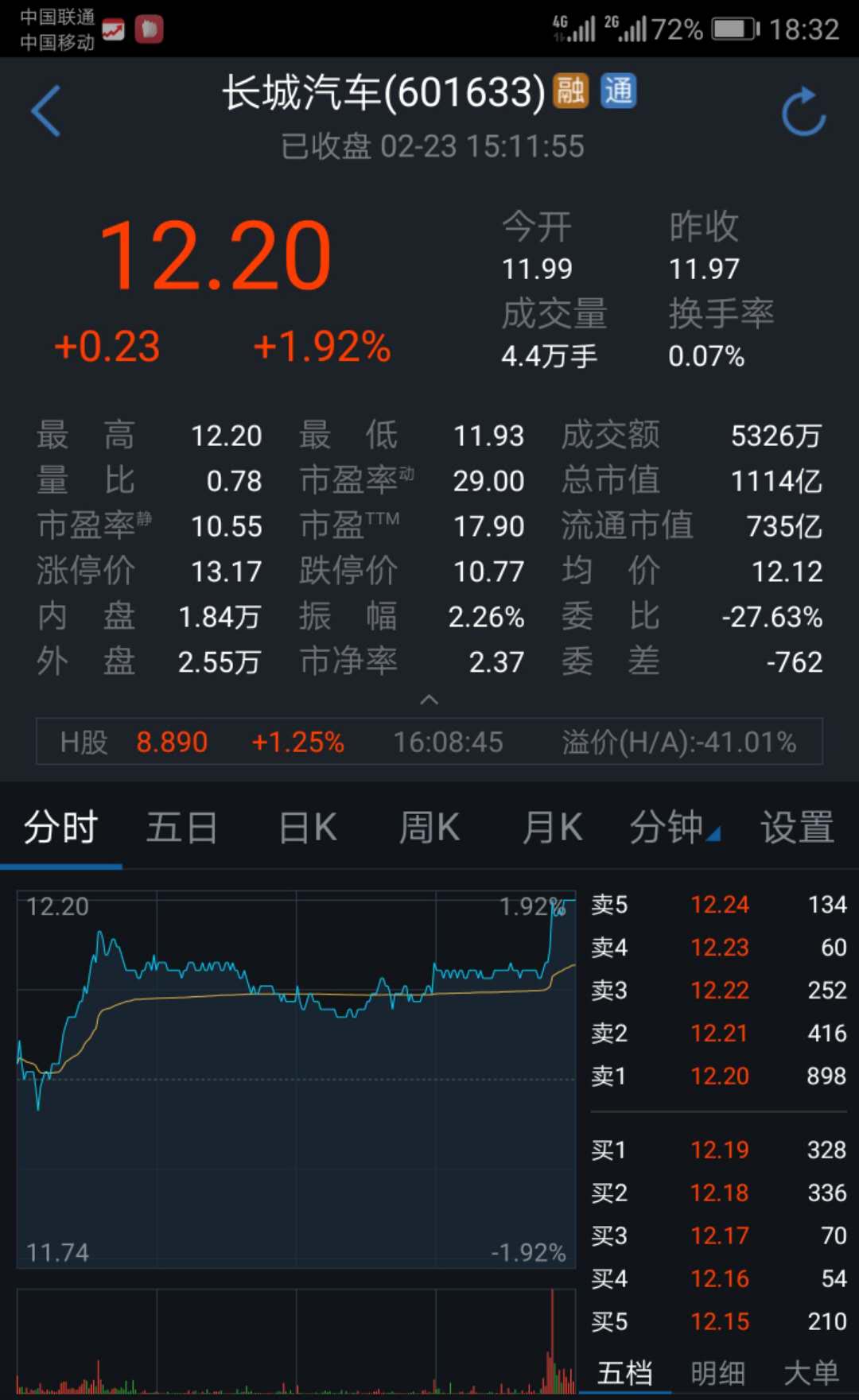Open the H股 quote row
Viewport: 859px width, 1400px height.
coord(429,742)
